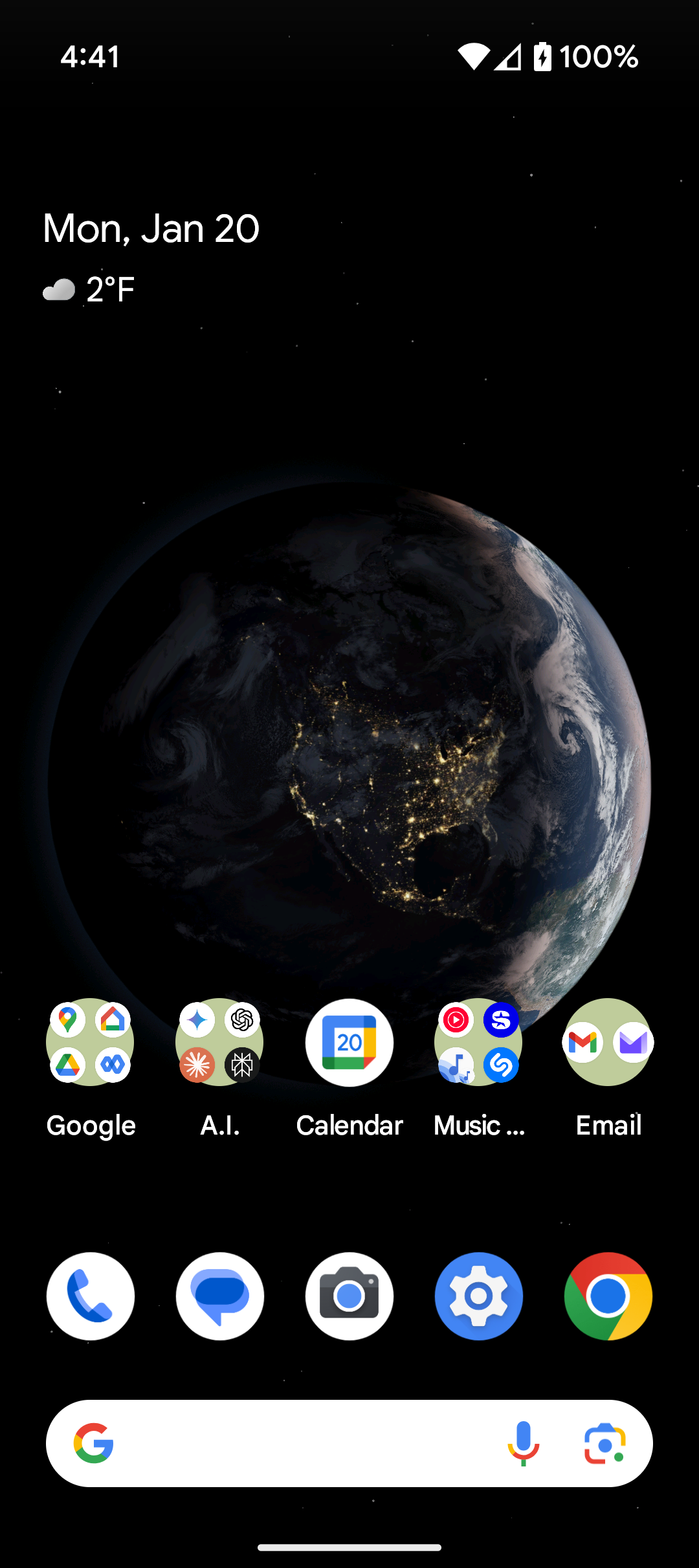Open the Mon, Jan 20 date widget
Image resolution: width=699 pixels, height=1568 pixels.
pos(151,228)
